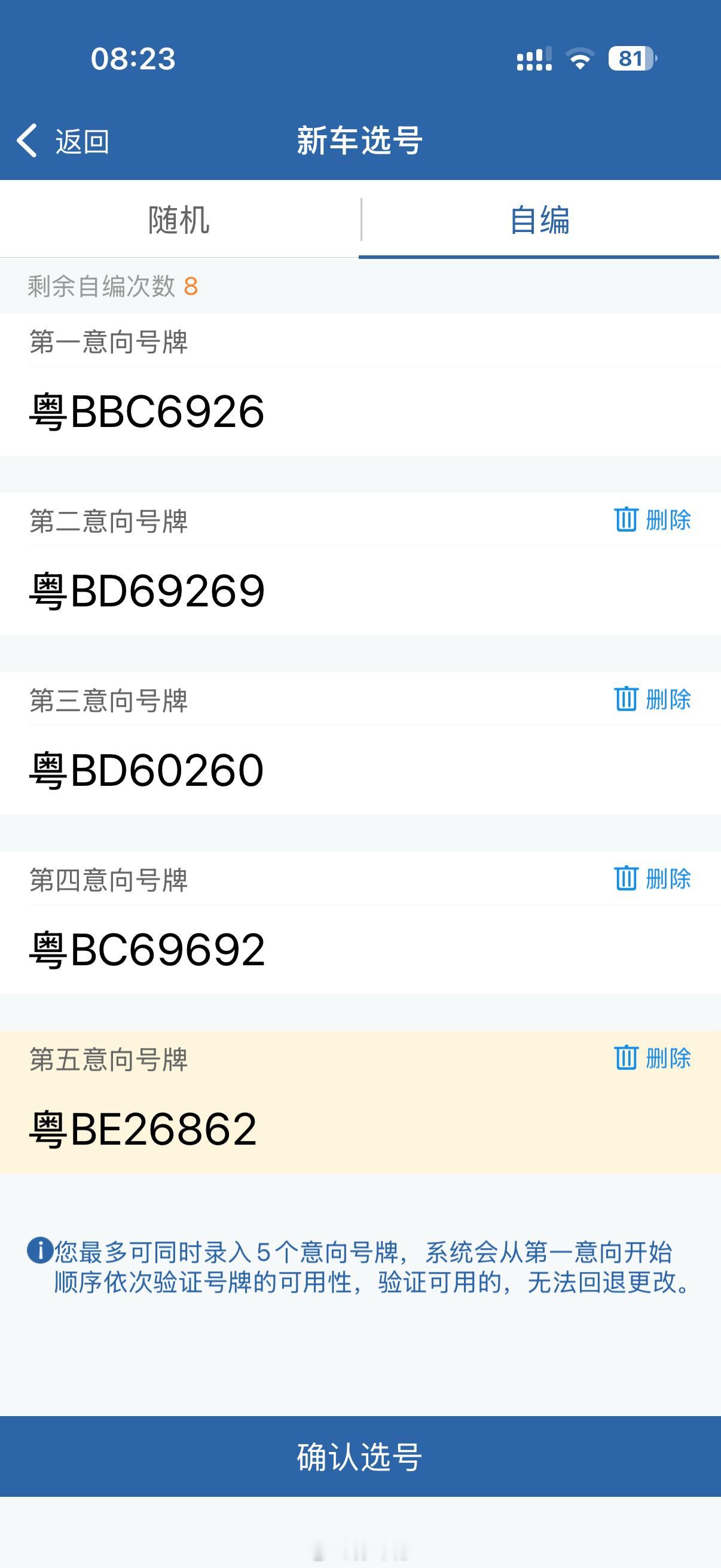This screenshot has width=721, height=1568.
Task: Delete the fourth preference plate 粤BC69692
Action: (x=652, y=878)
